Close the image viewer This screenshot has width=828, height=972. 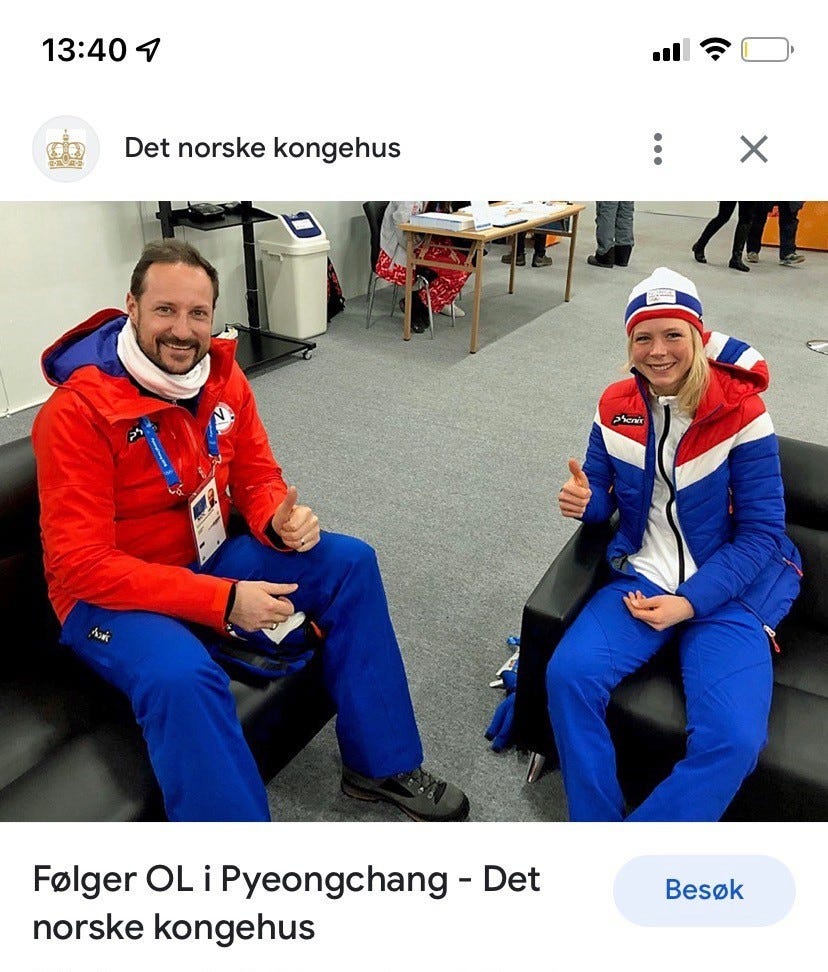(x=753, y=149)
